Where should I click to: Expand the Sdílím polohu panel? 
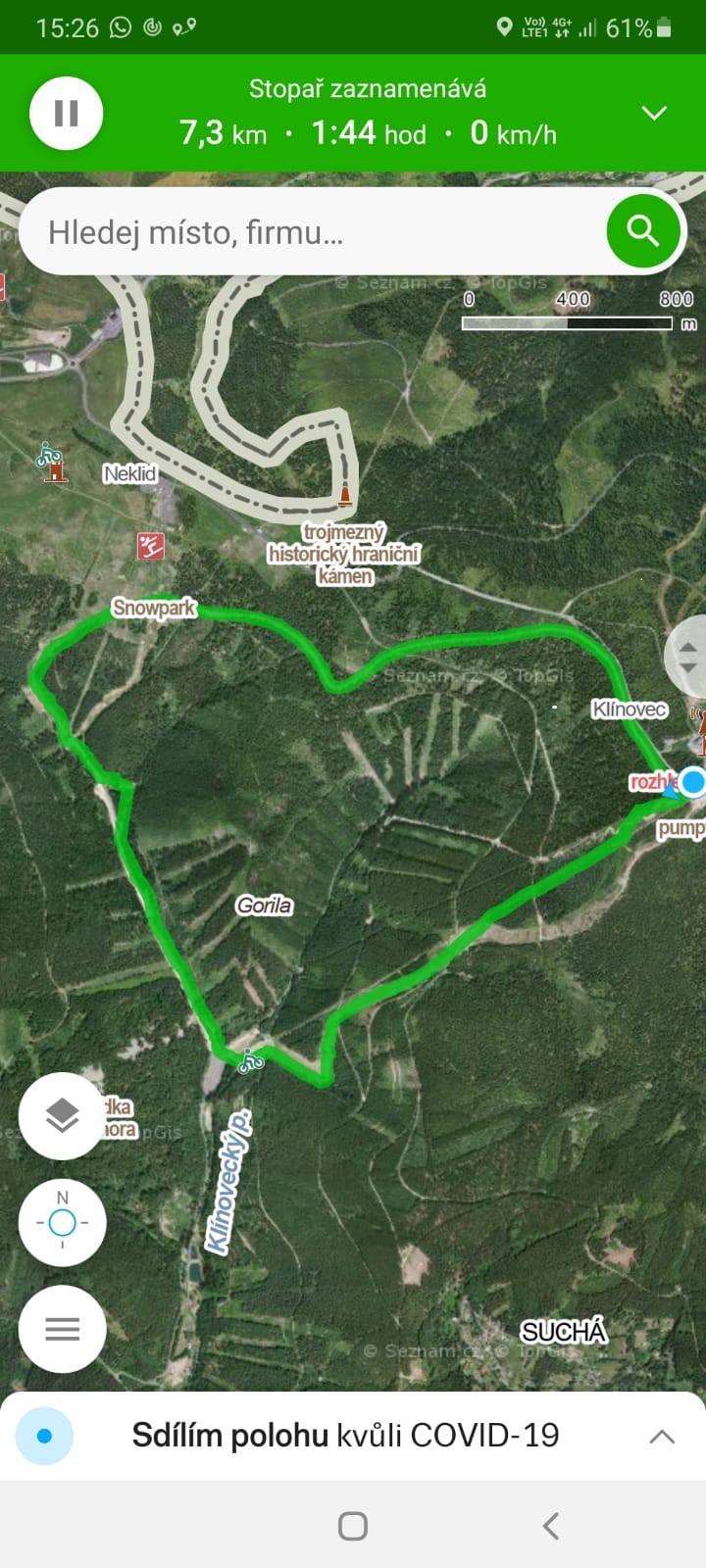662,1437
